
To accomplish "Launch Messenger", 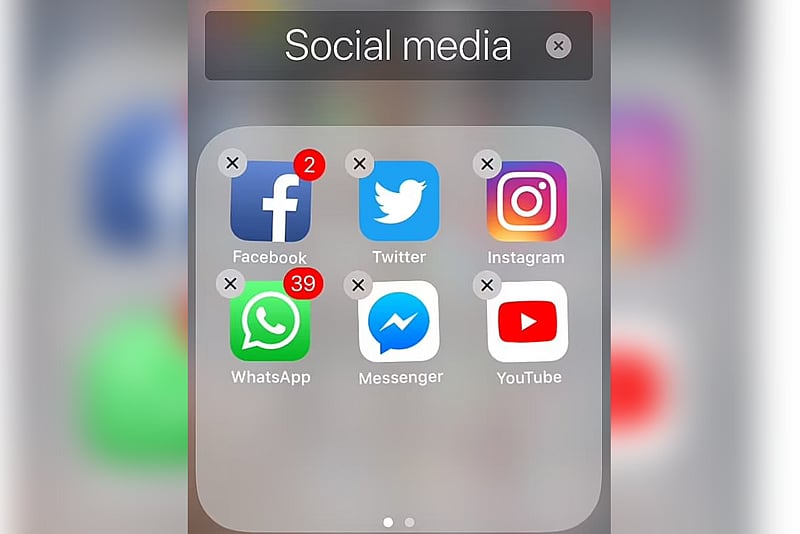I will 399,322.
